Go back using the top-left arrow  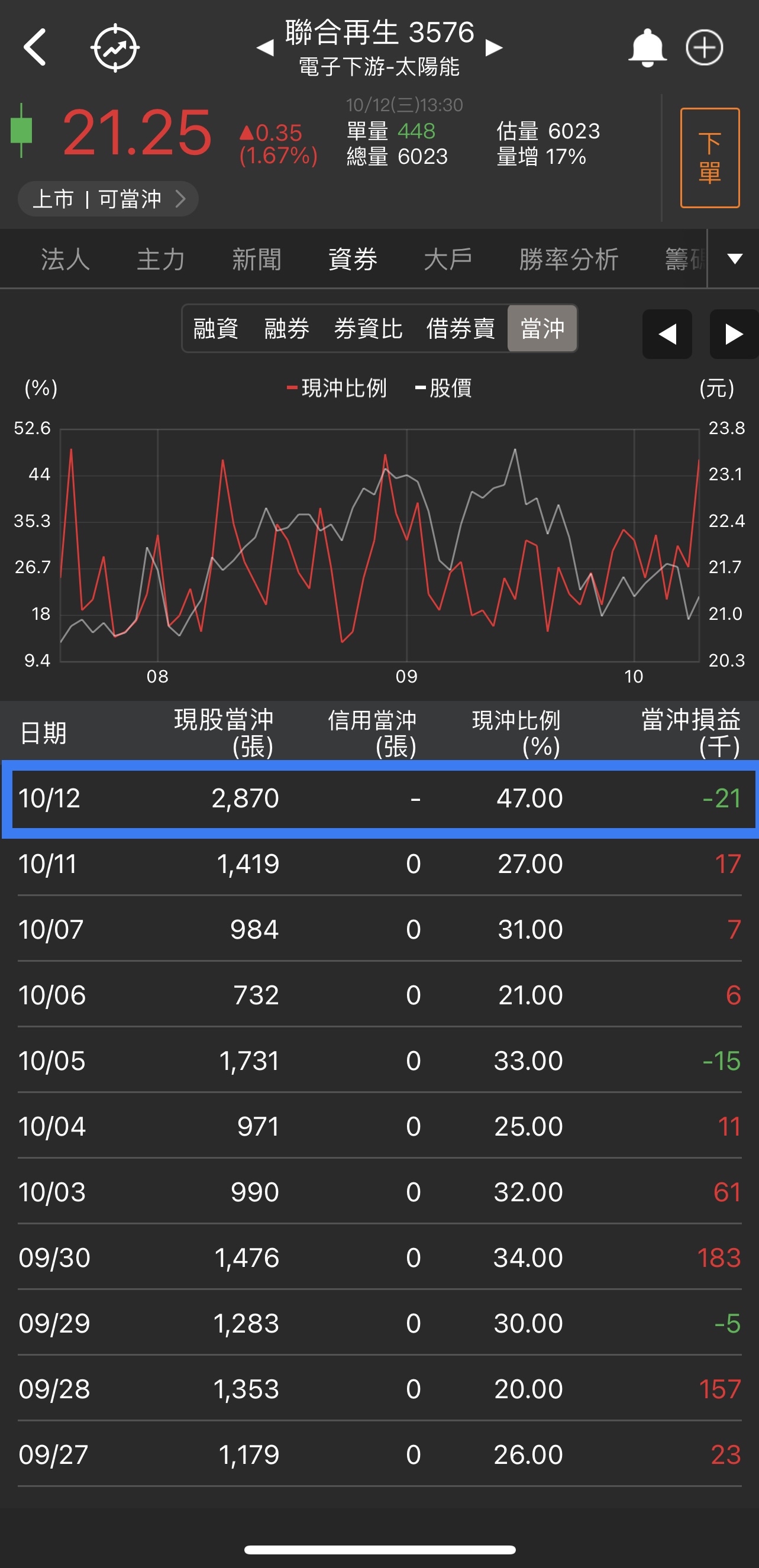[x=35, y=47]
